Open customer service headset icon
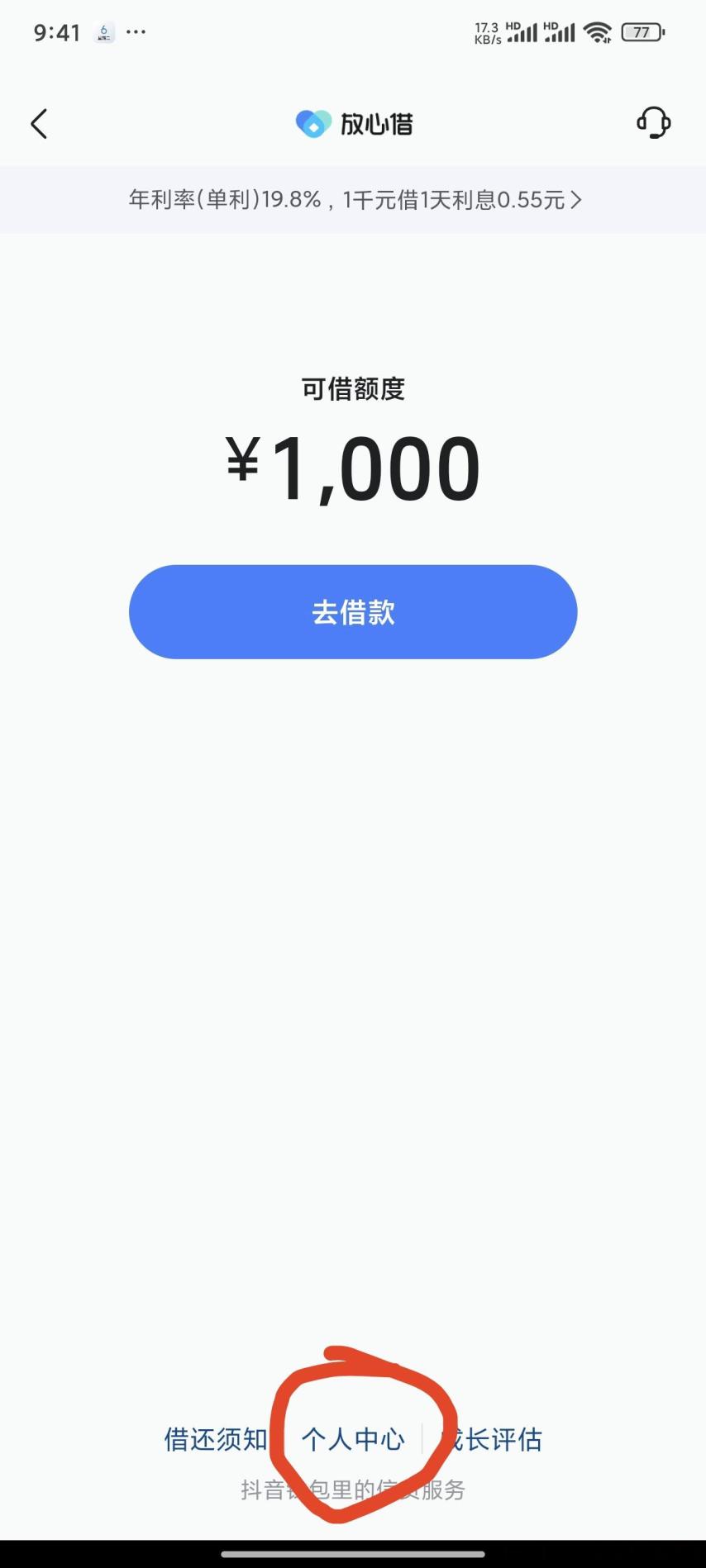 [x=653, y=123]
